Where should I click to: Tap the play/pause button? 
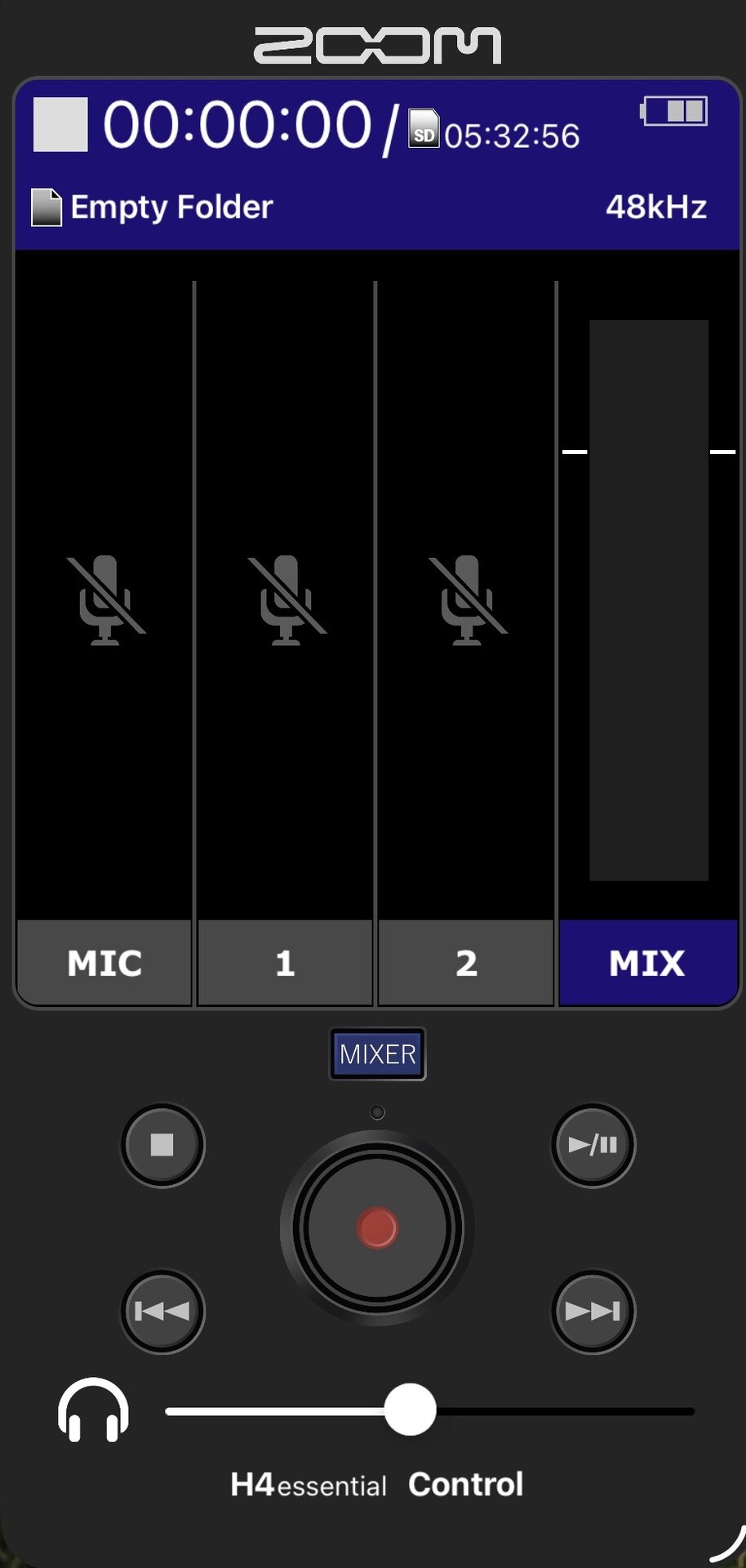pyautogui.click(x=593, y=1145)
